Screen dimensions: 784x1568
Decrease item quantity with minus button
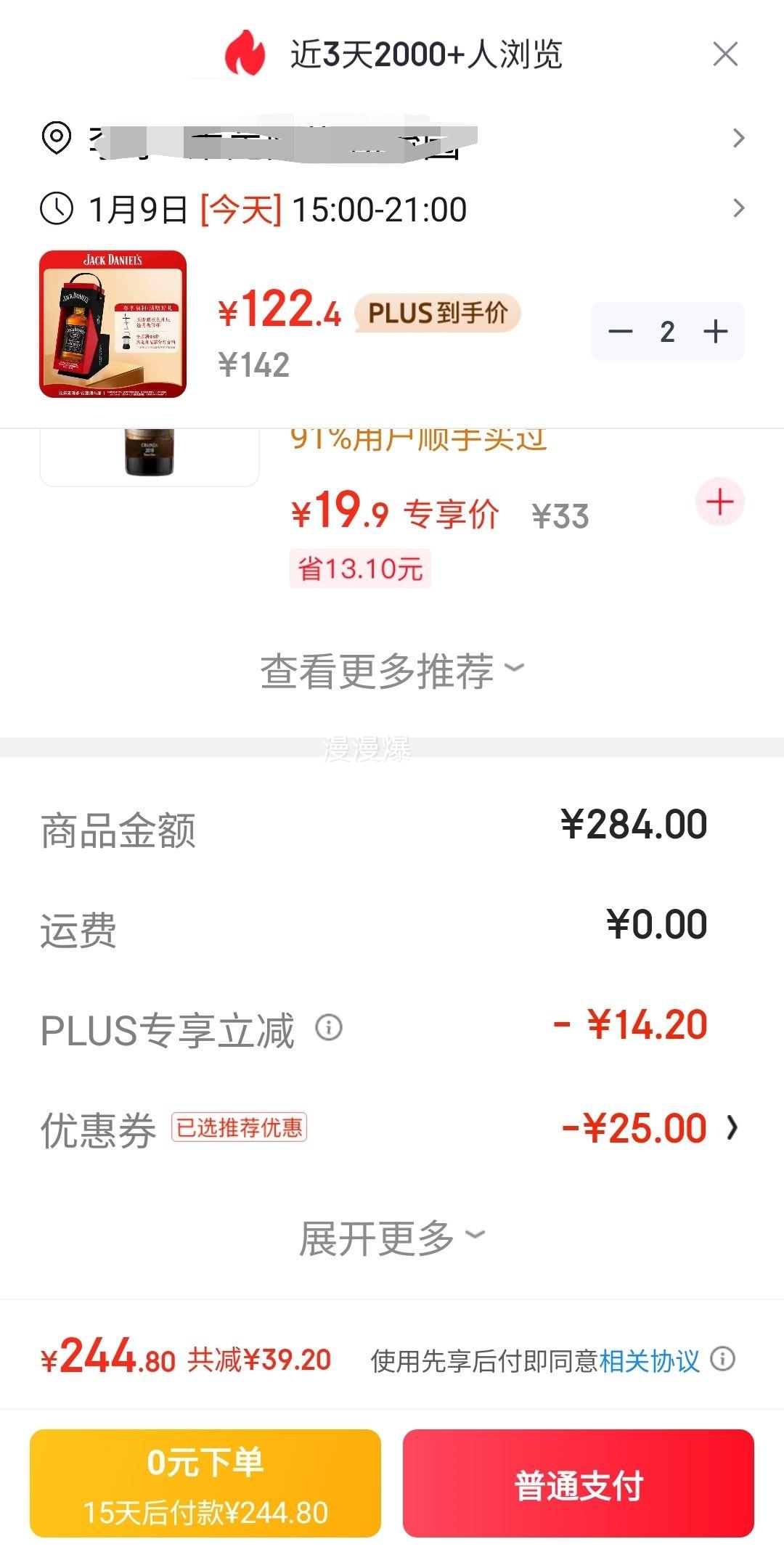(621, 331)
